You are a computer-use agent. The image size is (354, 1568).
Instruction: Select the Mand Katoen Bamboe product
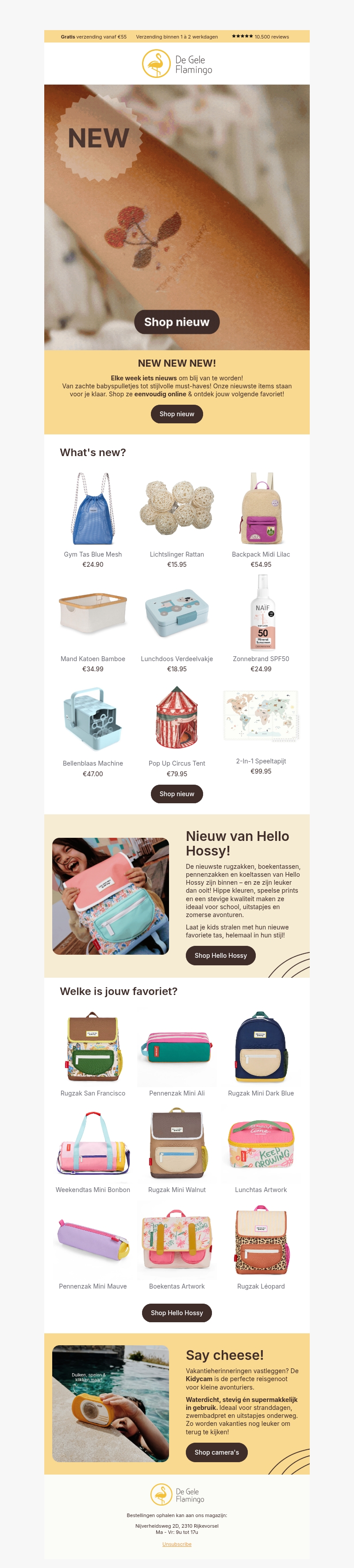click(x=92, y=613)
